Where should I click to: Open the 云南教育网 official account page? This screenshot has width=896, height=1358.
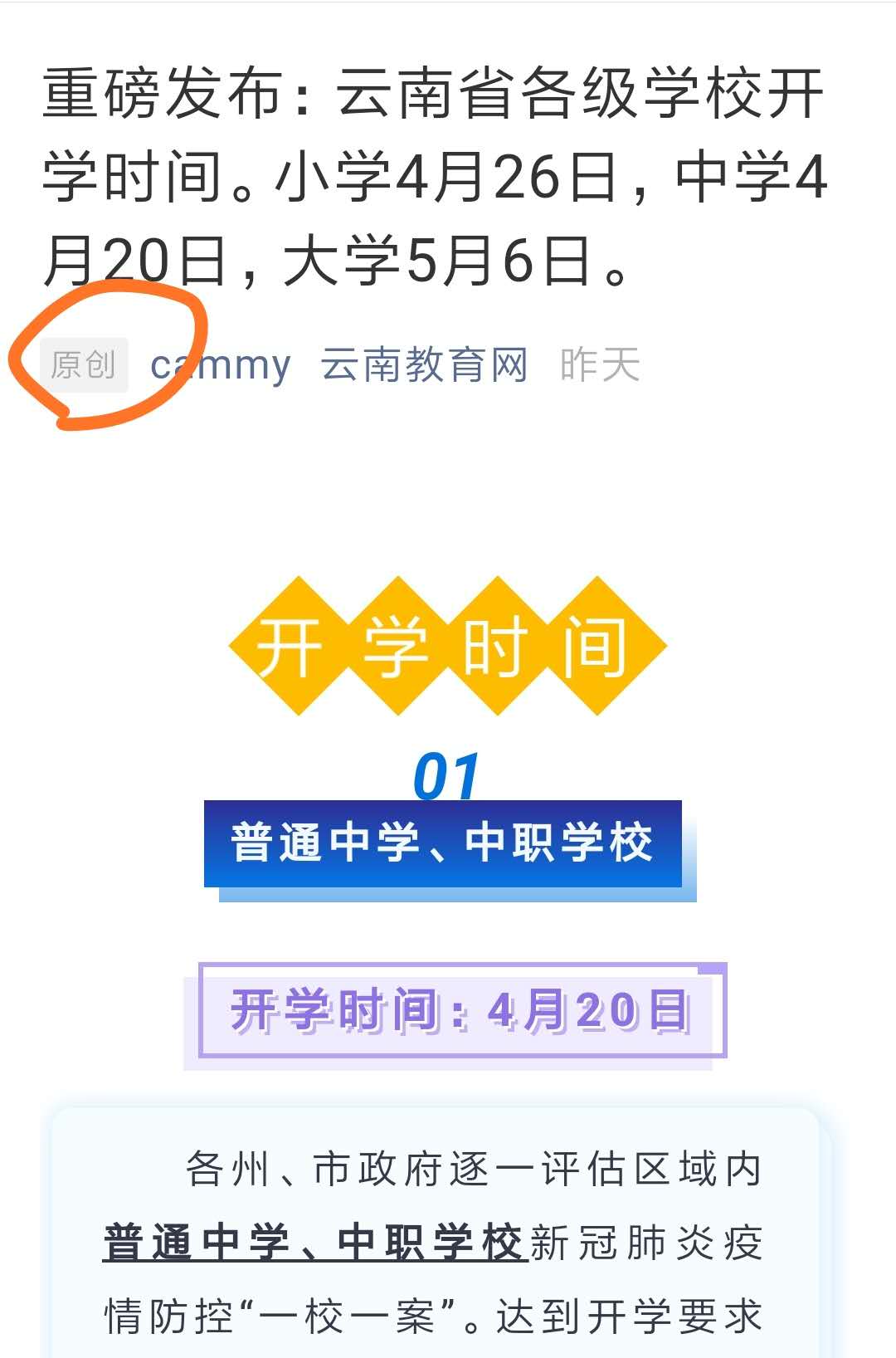pyautogui.click(x=424, y=365)
